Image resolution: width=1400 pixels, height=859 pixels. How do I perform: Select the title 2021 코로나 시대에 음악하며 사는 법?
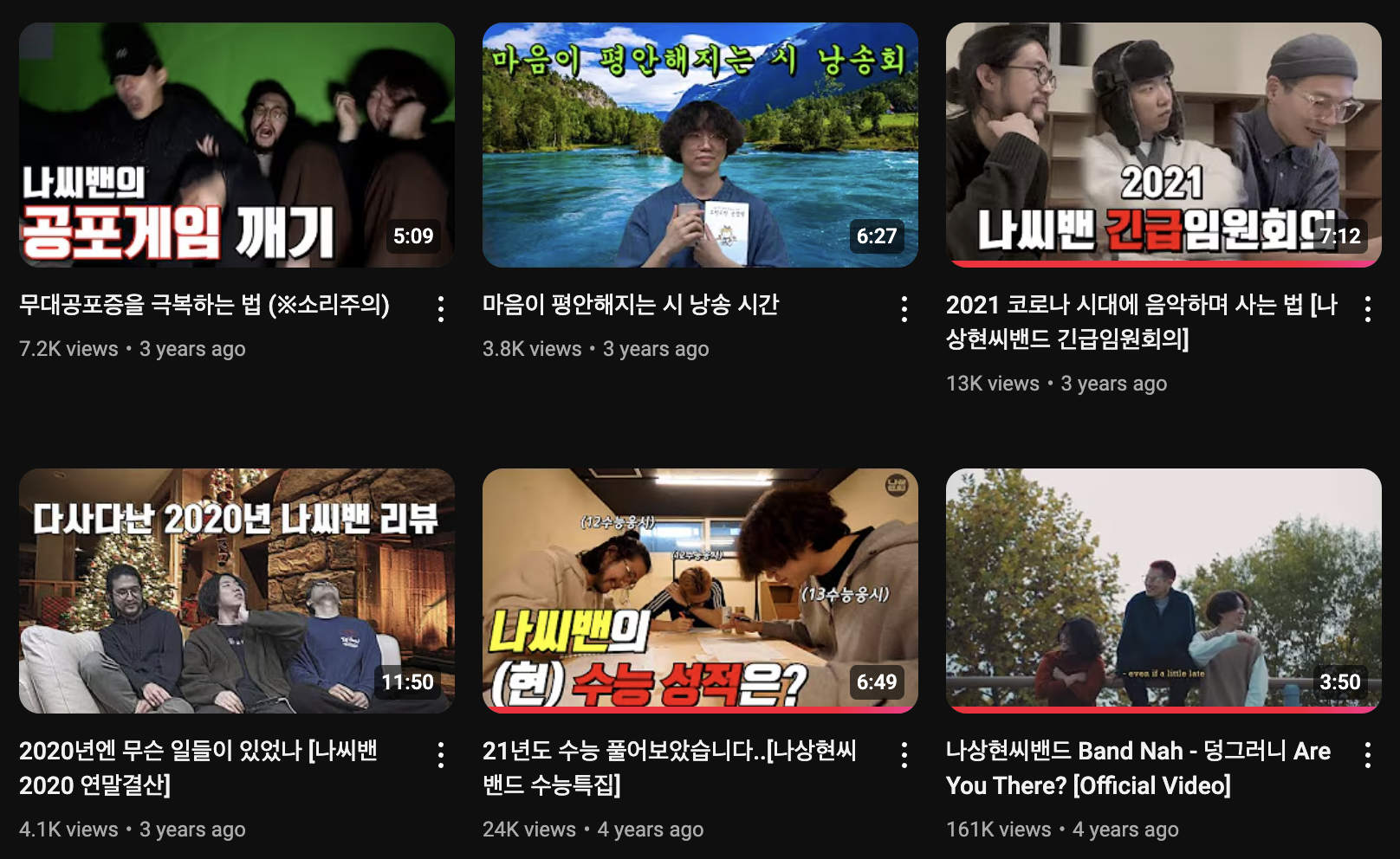tap(1141, 321)
